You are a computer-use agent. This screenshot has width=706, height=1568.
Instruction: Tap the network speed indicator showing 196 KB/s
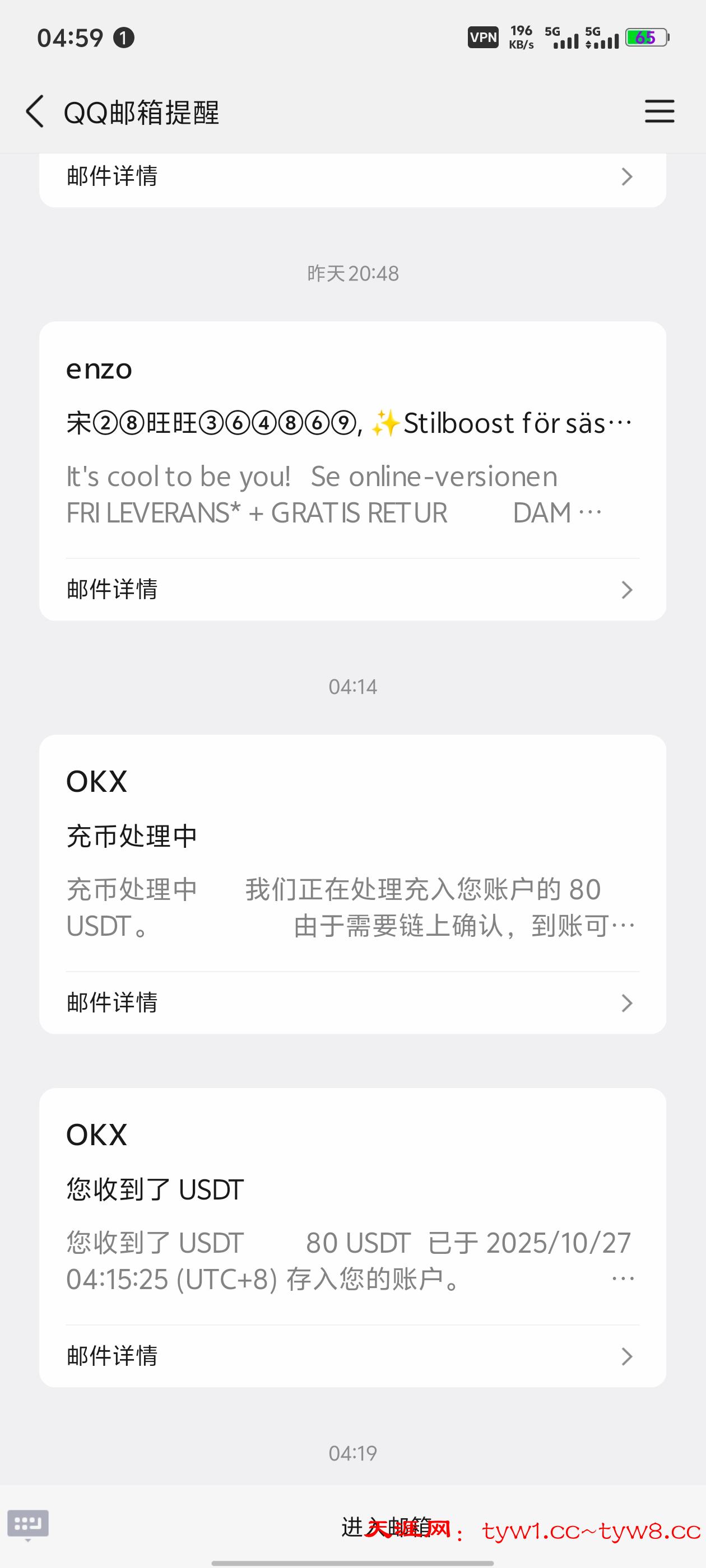(520, 38)
